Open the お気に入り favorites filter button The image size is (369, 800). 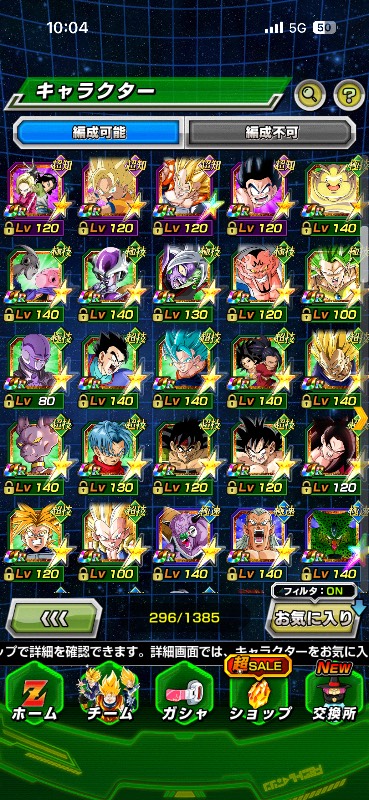click(x=314, y=617)
